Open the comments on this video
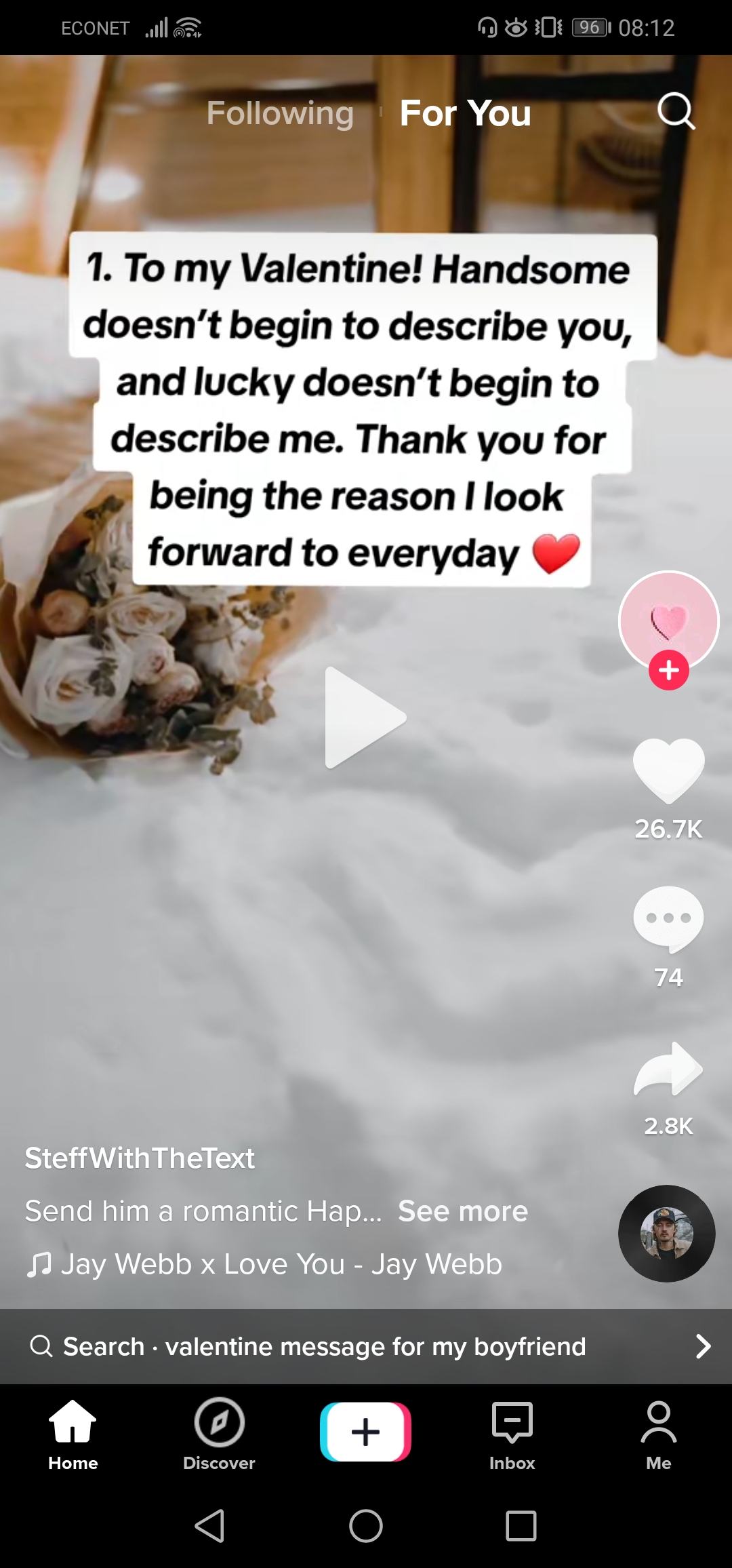732x1568 pixels. tap(668, 919)
